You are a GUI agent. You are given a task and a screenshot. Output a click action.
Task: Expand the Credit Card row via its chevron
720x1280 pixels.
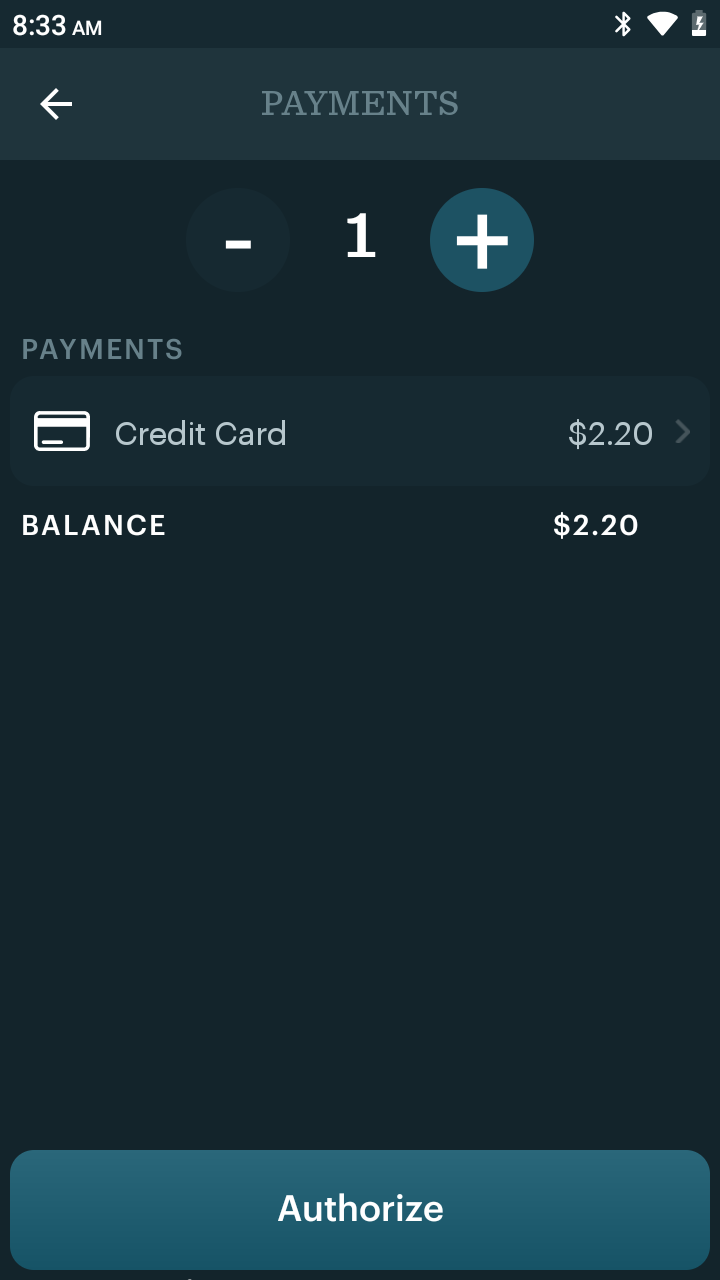pyautogui.click(x=682, y=432)
